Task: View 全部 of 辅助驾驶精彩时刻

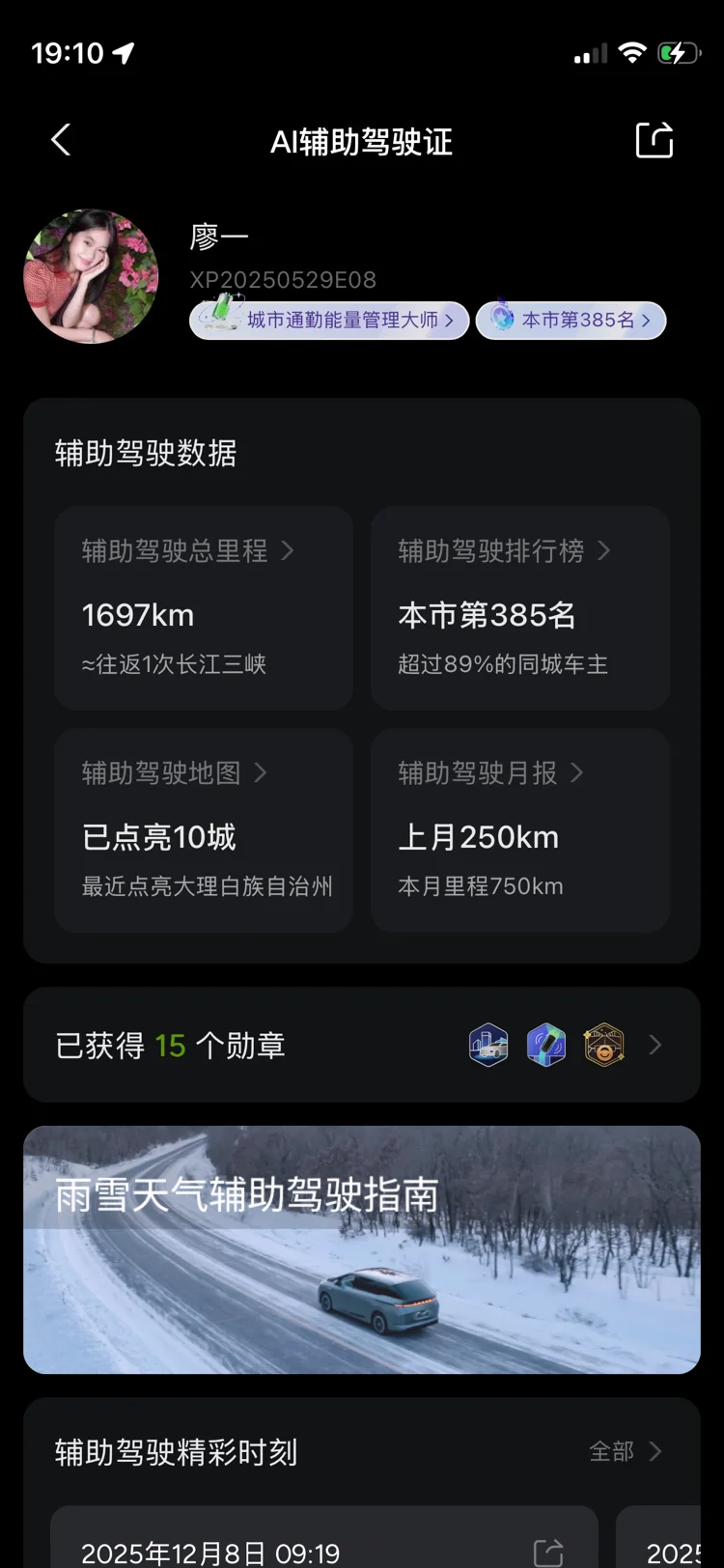Action: pyautogui.click(x=625, y=1451)
